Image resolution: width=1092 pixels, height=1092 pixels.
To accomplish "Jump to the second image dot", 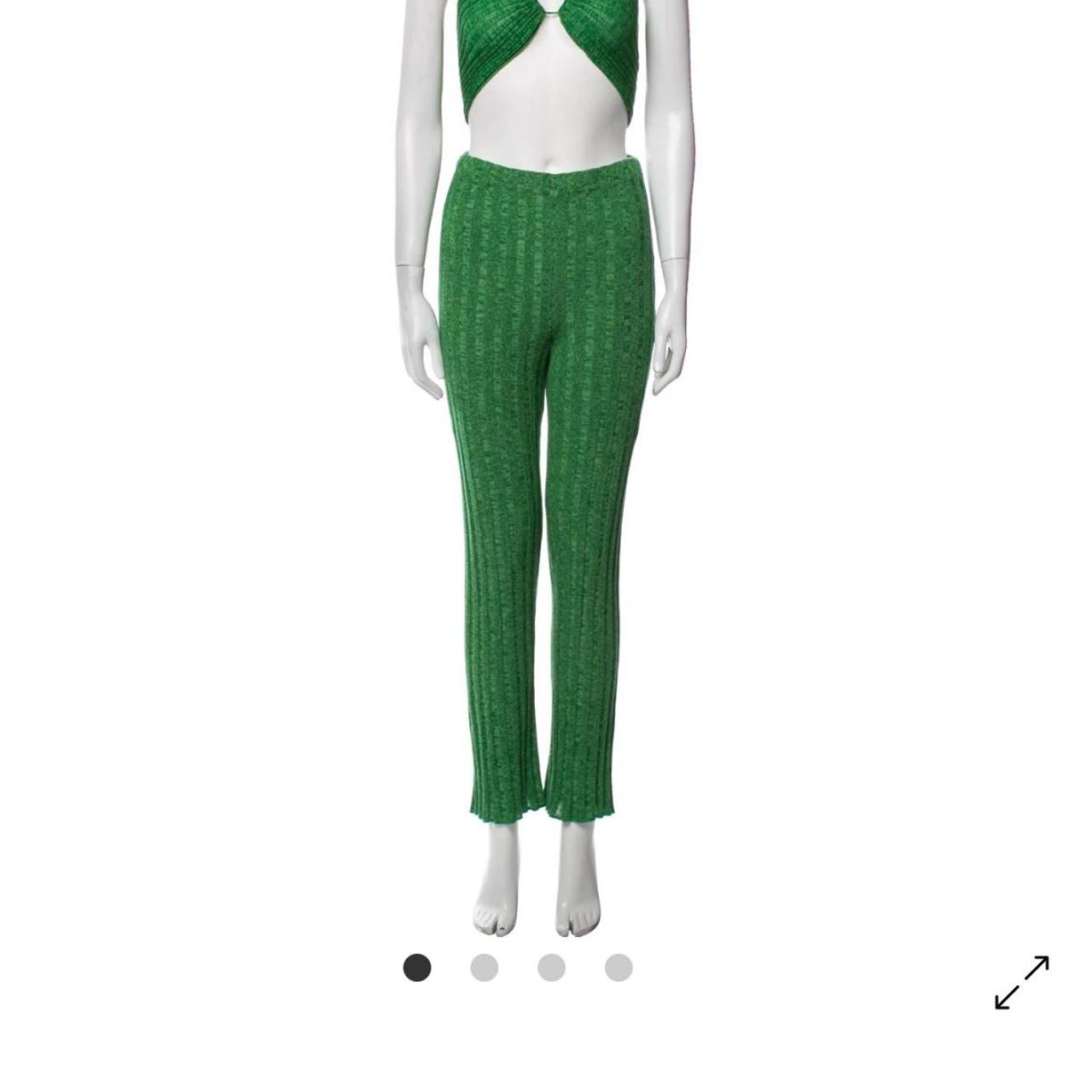I will pyautogui.click(x=484, y=967).
